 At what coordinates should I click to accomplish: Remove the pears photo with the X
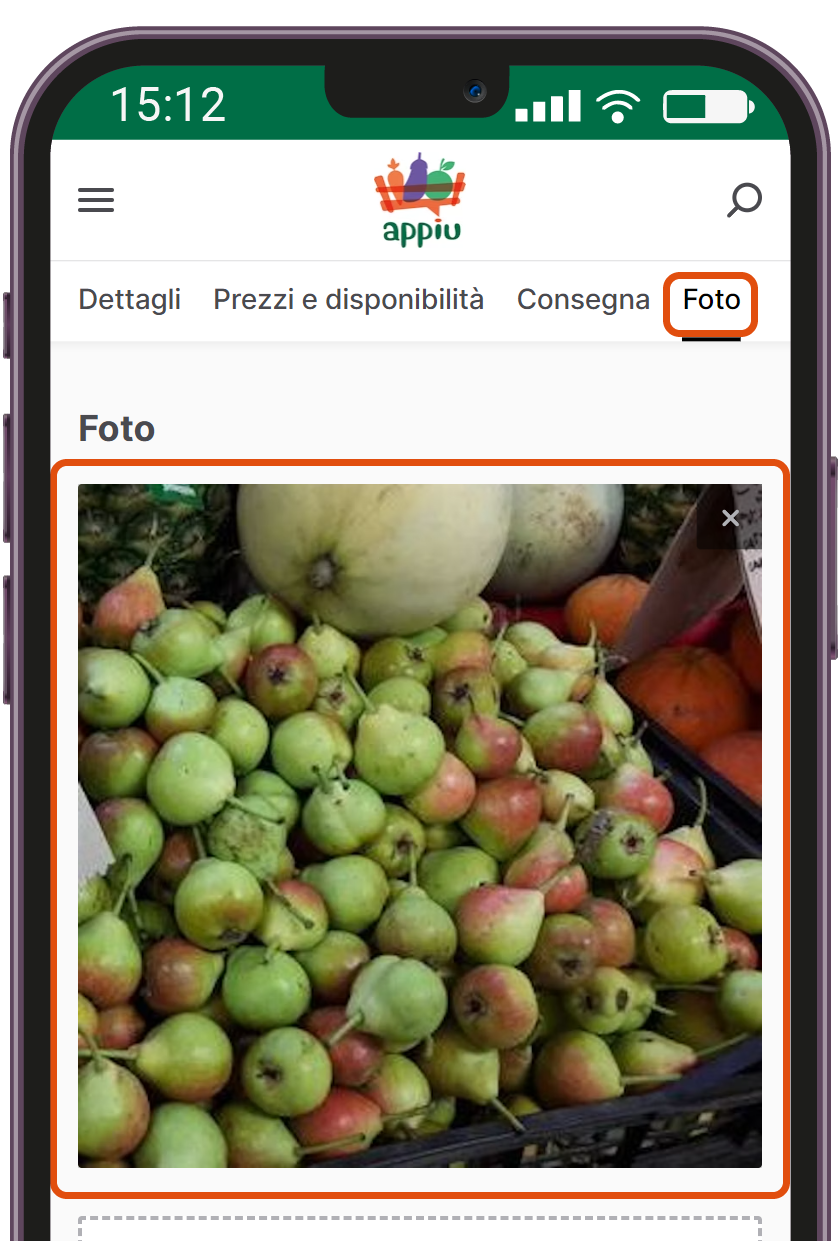730,518
